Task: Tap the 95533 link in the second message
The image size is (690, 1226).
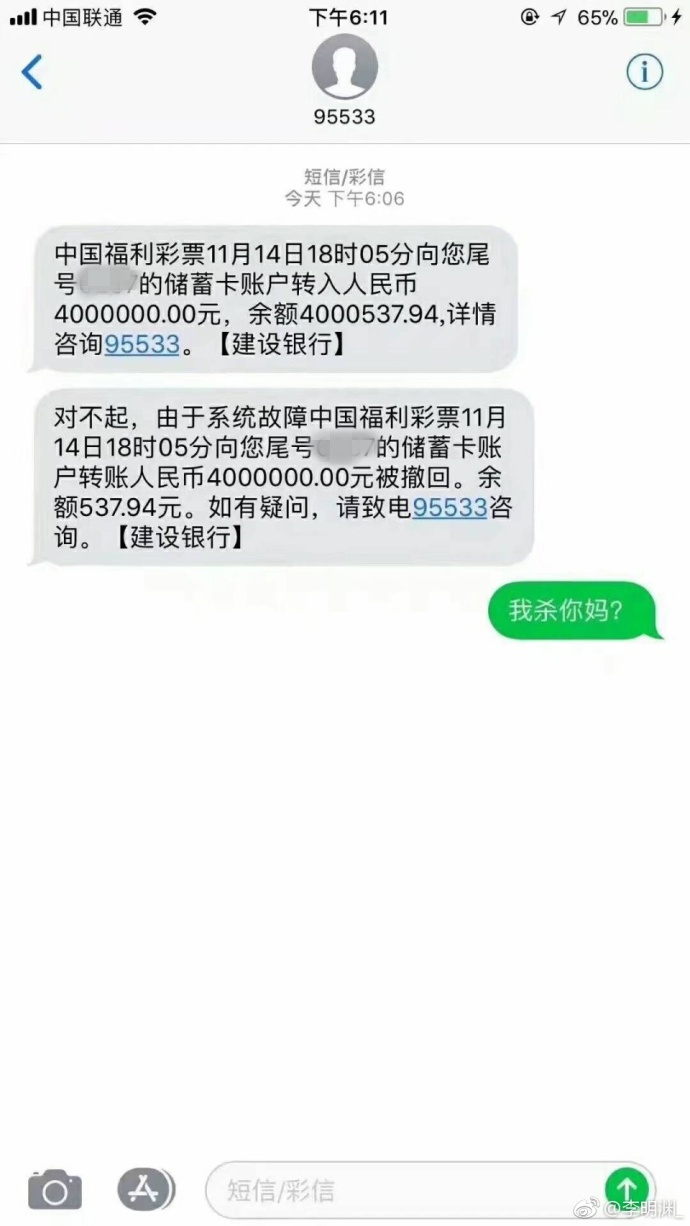Action: pos(450,508)
